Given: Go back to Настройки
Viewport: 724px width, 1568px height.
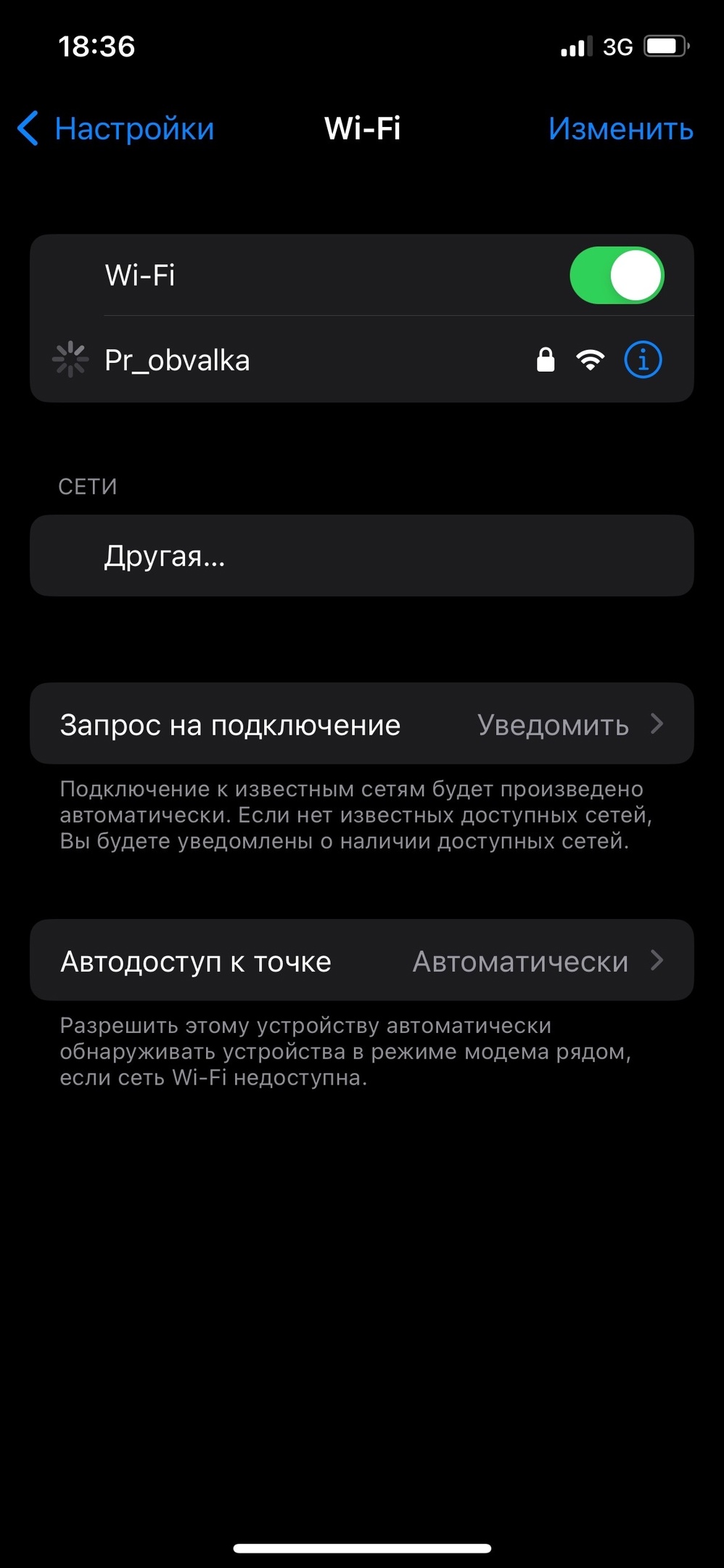Looking at the screenshot, I should 116,128.
